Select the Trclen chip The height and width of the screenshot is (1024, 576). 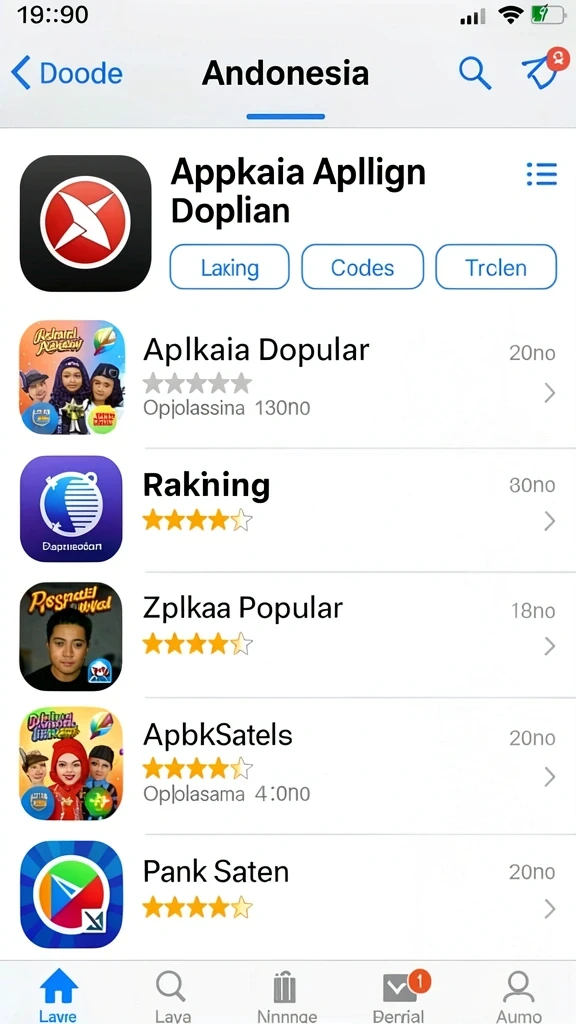pos(496,266)
